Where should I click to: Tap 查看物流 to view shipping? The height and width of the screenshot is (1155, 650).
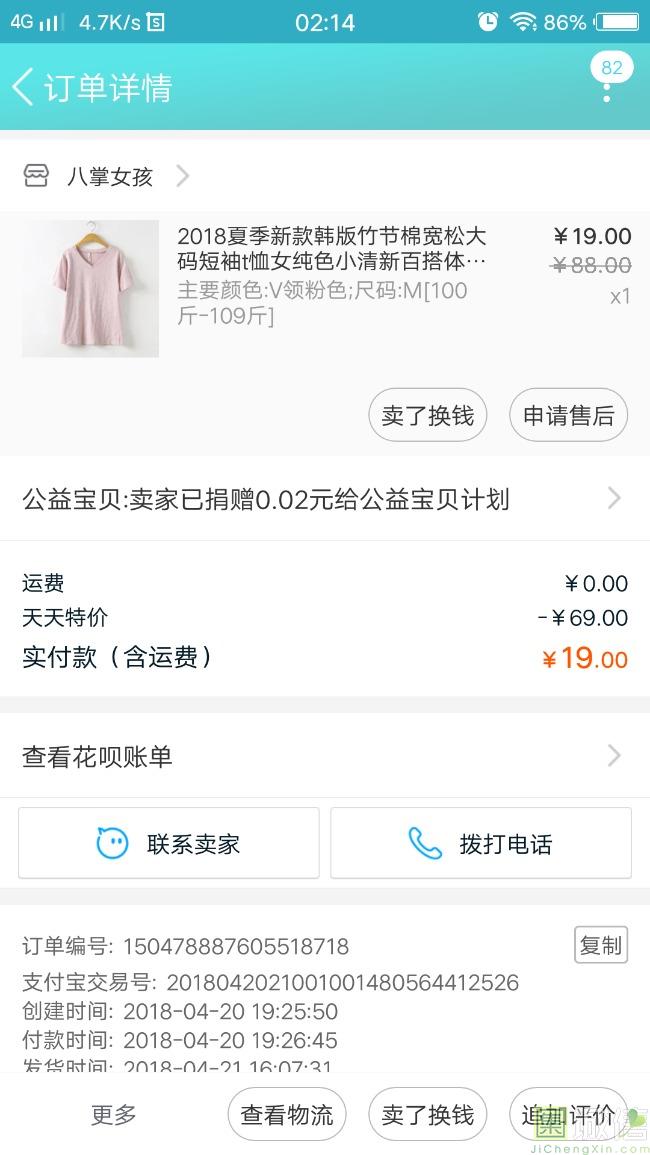click(287, 1114)
